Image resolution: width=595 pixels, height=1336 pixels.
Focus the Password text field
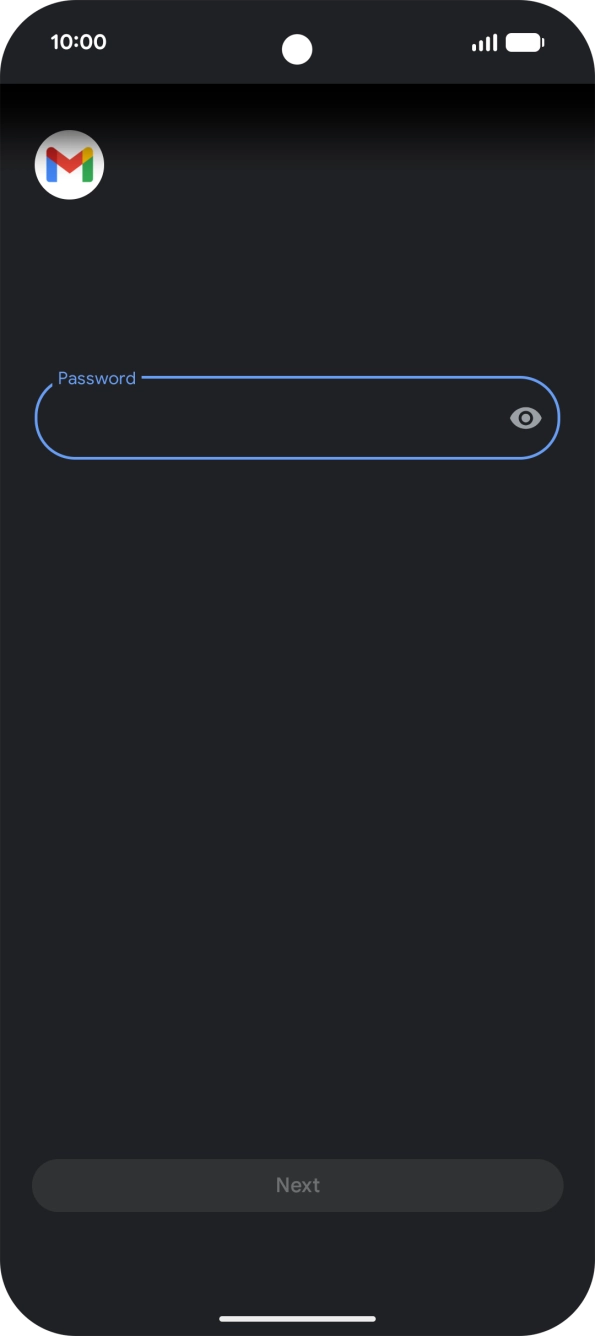pyautogui.click(x=297, y=418)
